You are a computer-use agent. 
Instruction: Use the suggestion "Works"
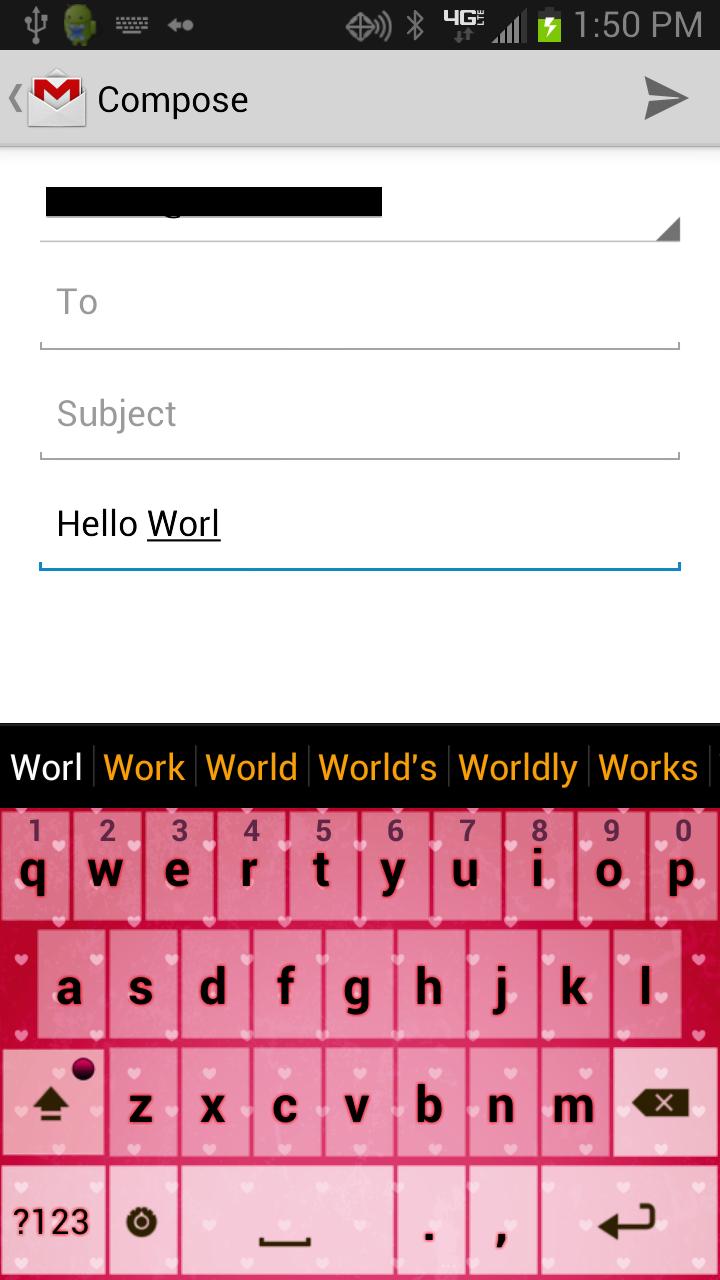(x=648, y=768)
